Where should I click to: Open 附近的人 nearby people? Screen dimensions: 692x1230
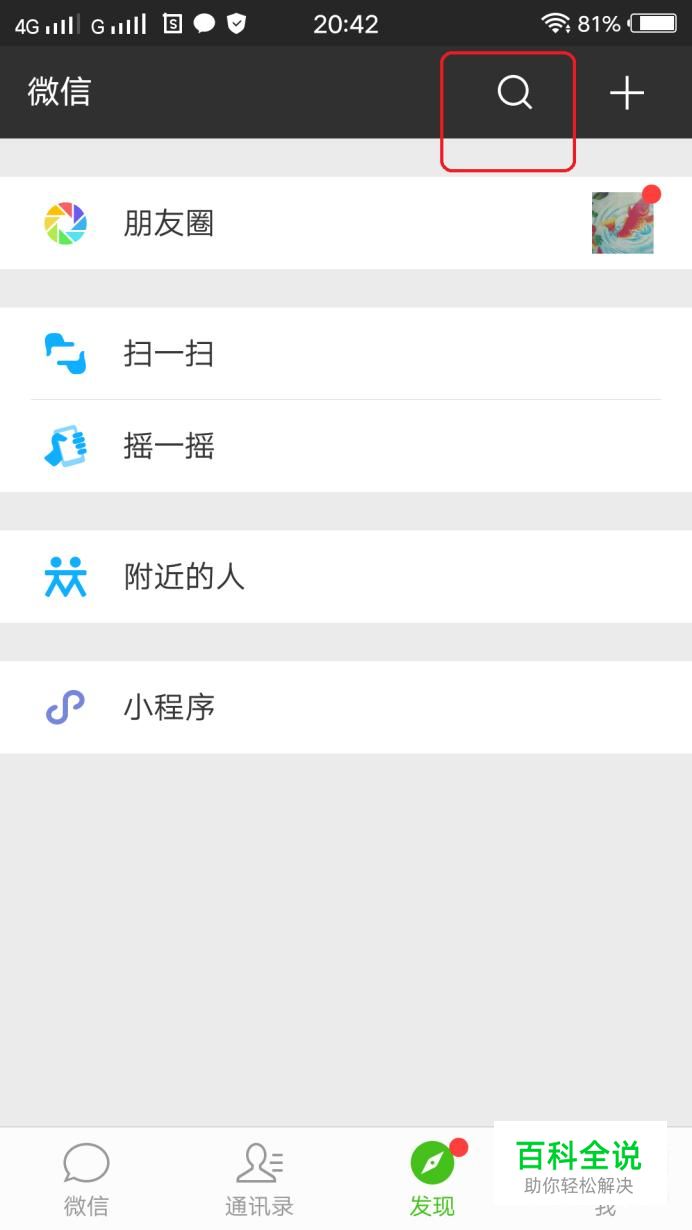click(x=346, y=577)
